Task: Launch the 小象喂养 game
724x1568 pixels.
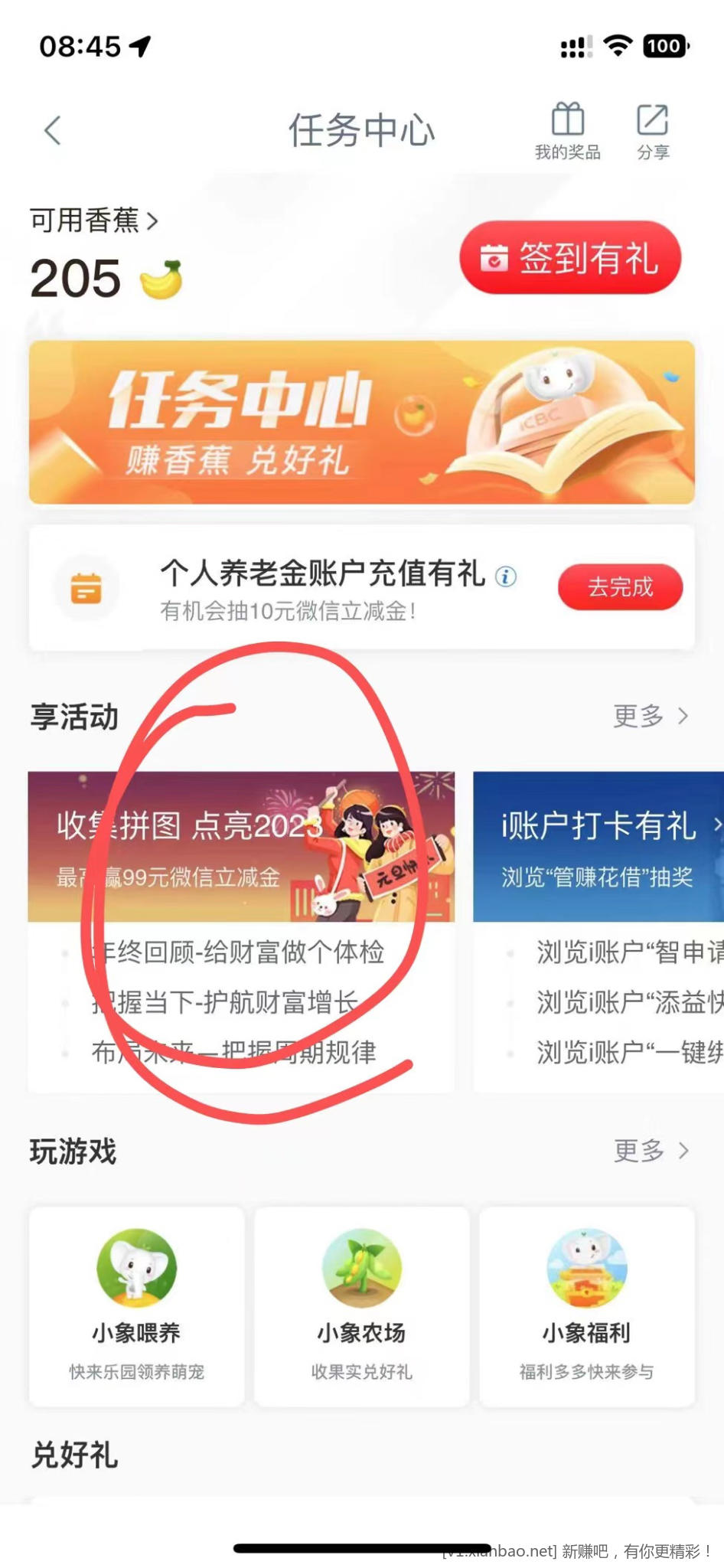Action: coord(136,1306)
